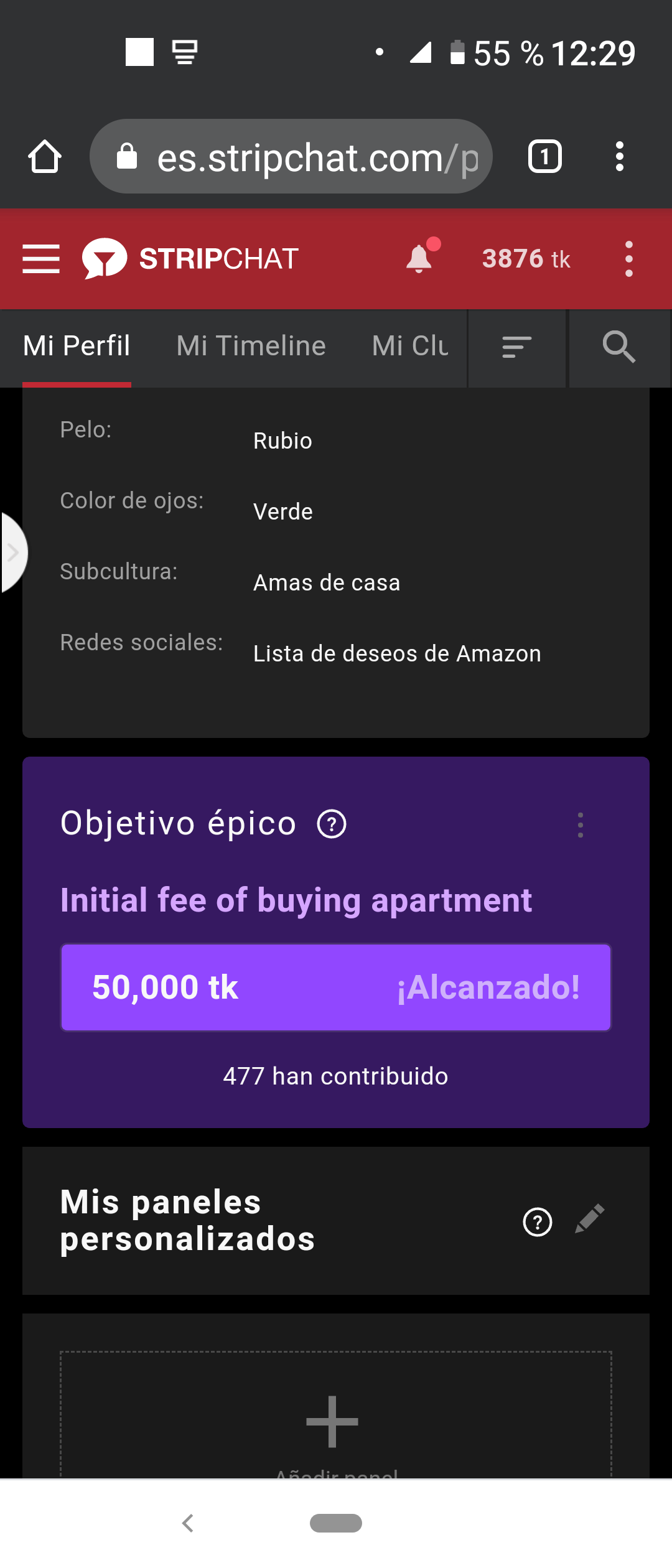Open the notifications bell
Screen dimensions: 672x1568
pyautogui.click(x=420, y=258)
